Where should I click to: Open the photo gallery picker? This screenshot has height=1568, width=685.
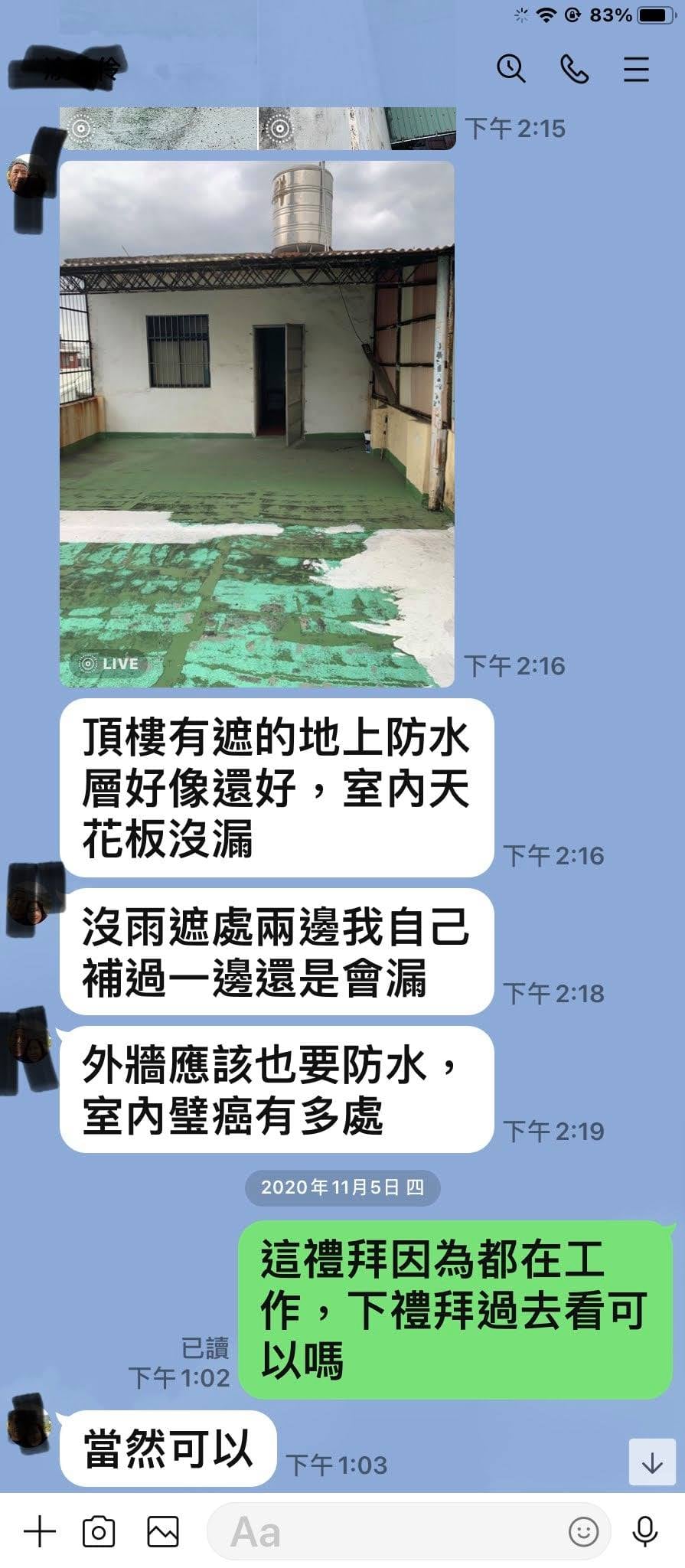pyautogui.click(x=163, y=1532)
